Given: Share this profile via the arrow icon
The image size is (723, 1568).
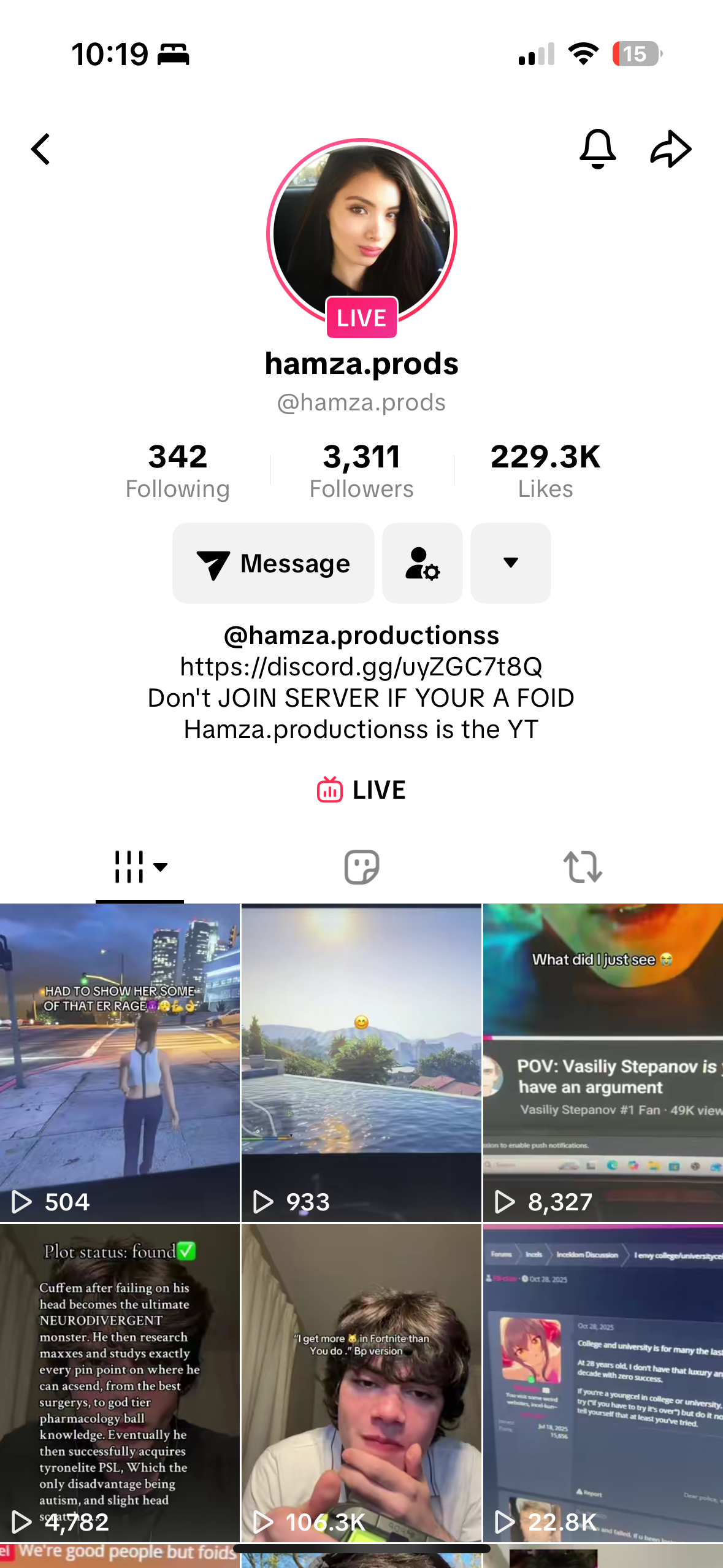Looking at the screenshot, I should tap(670, 149).
